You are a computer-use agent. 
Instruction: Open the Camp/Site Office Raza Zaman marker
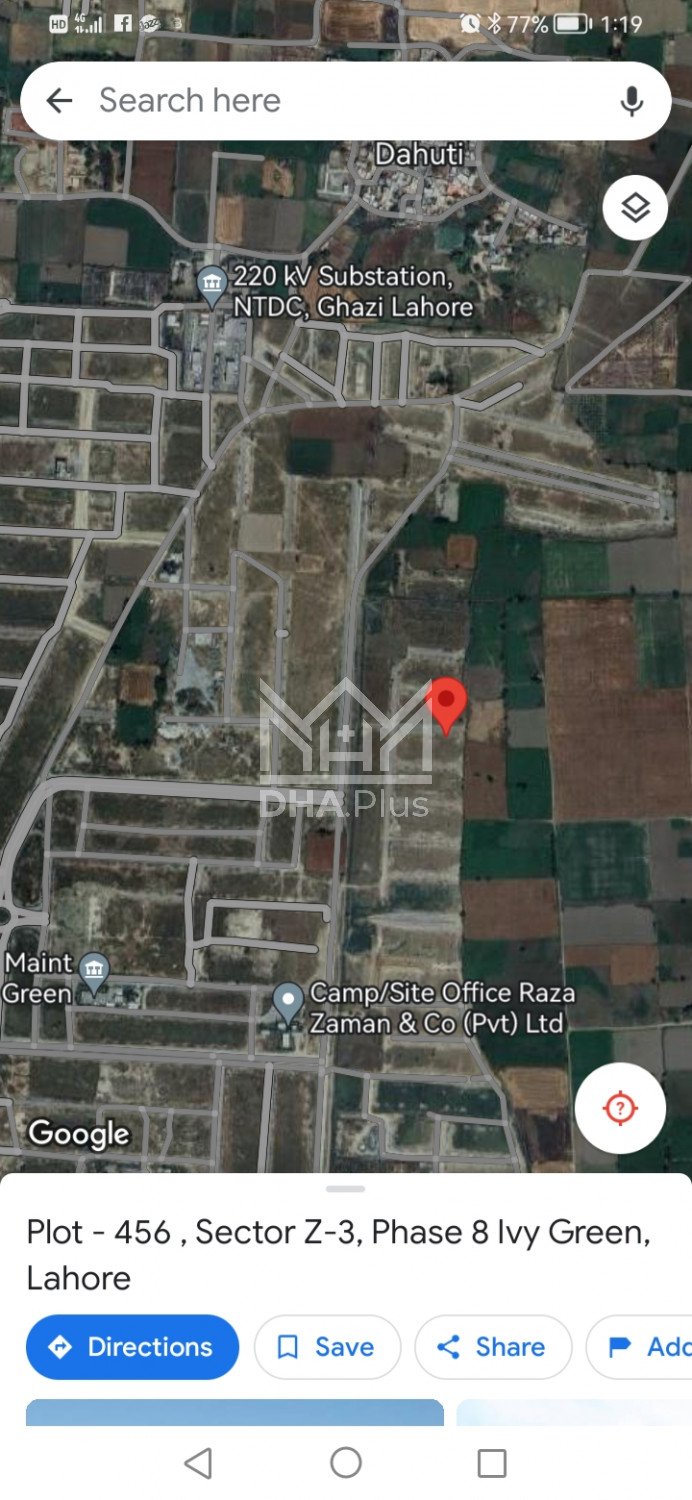click(x=288, y=1001)
